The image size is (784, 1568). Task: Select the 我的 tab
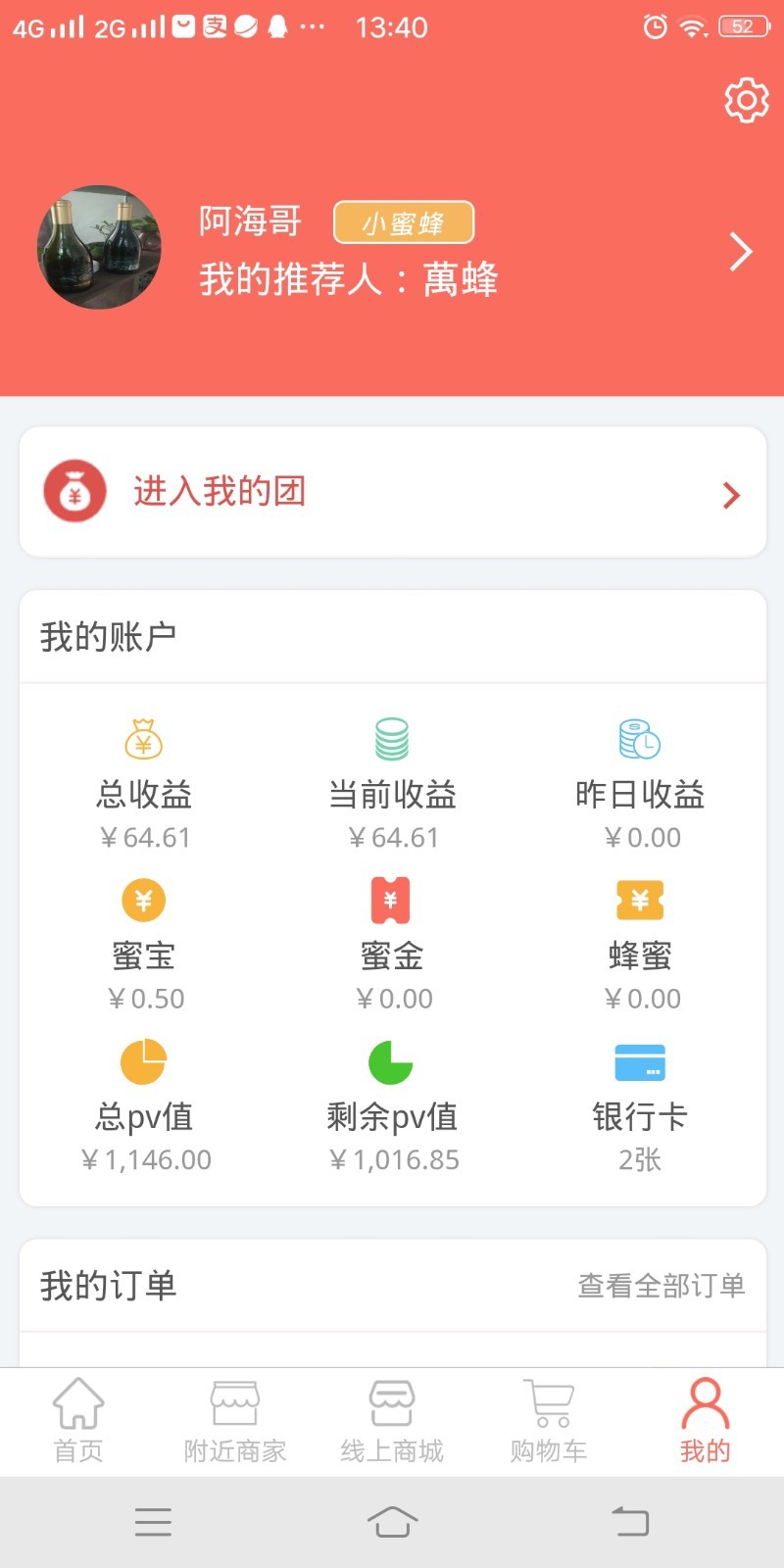pyautogui.click(x=706, y=1421)
